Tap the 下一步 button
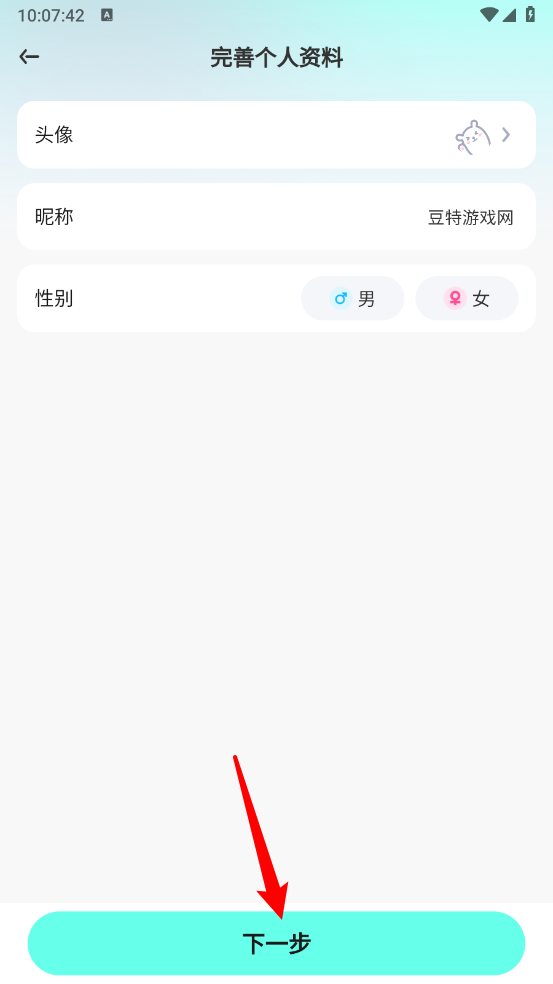Viewport: 553px width, 984px height. [x=276, y=943]
